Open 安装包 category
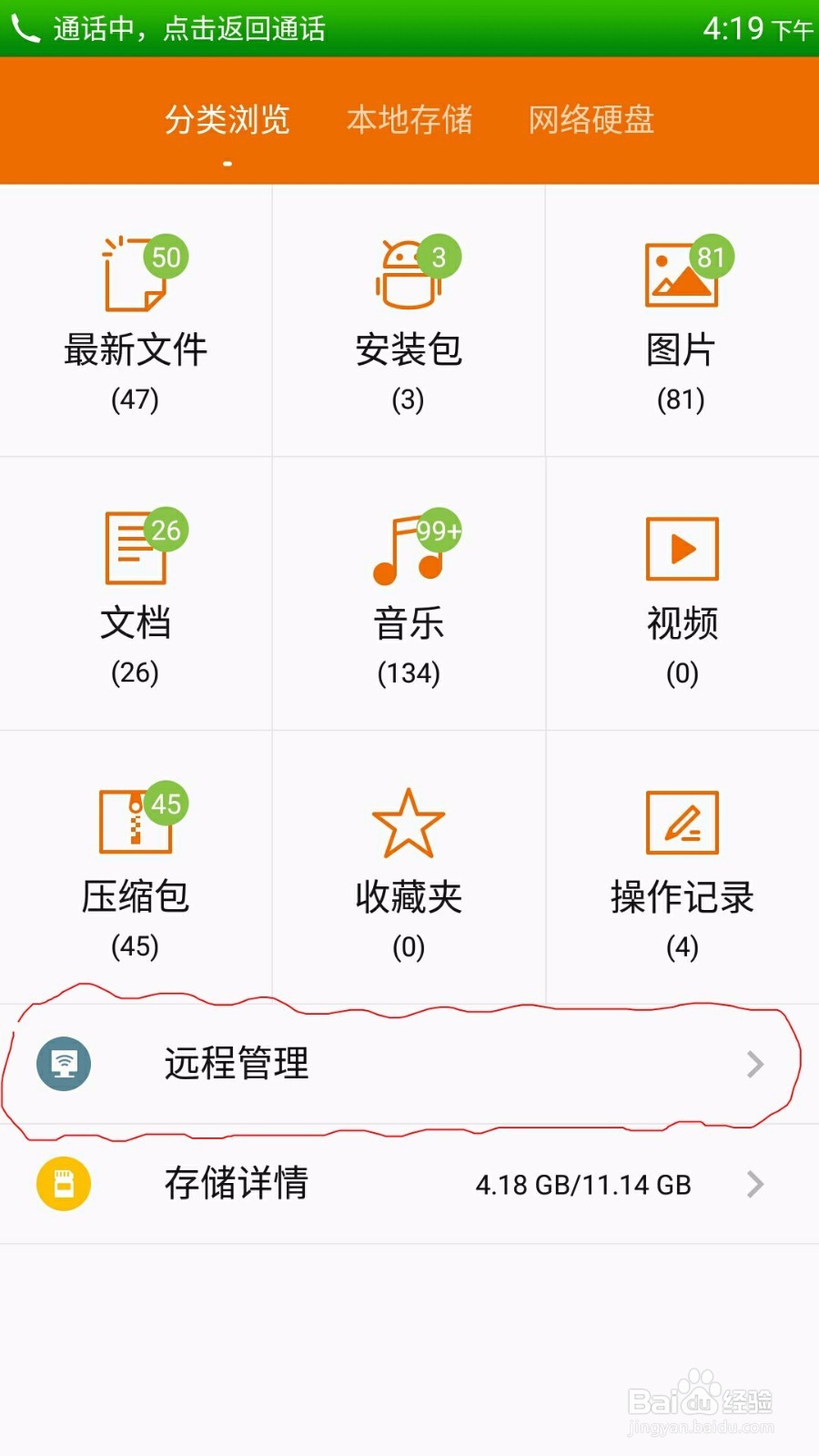The height and width of the screenshot is (1456, 819). pyautogui.click(x=409, y=321)
